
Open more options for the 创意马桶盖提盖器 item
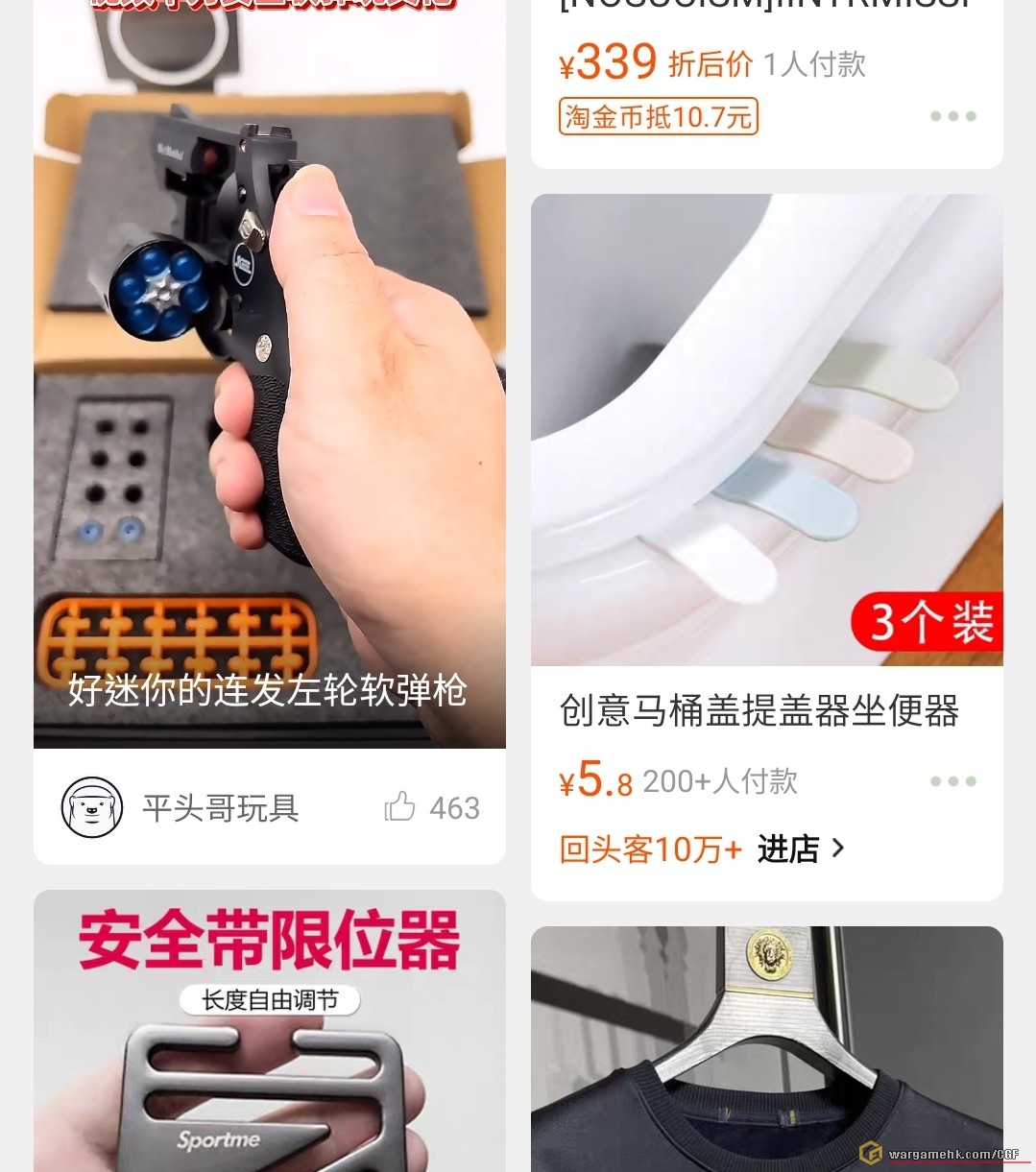click(952, 781)
